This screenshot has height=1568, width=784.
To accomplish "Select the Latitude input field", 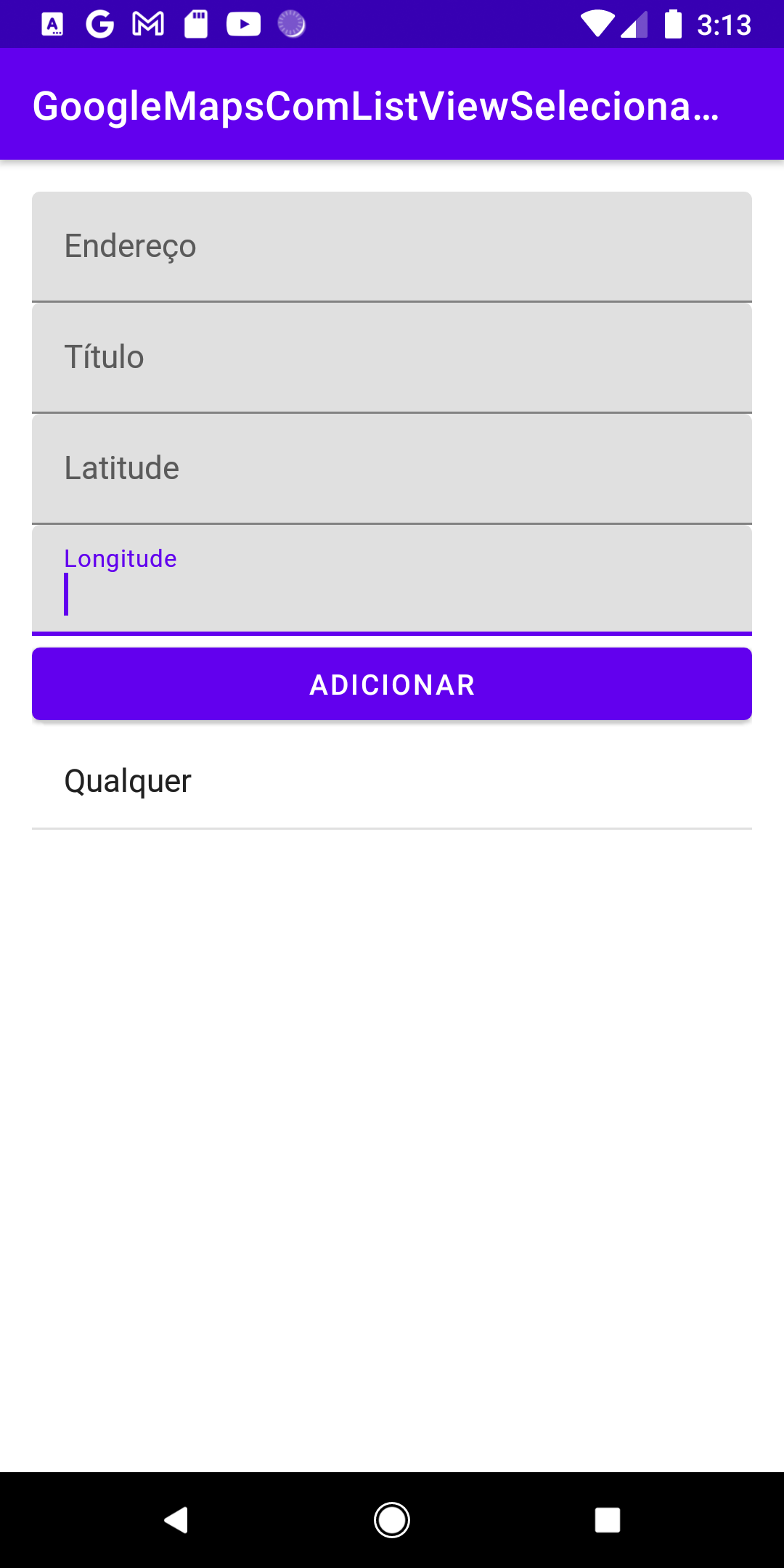I will click(392, 468).
